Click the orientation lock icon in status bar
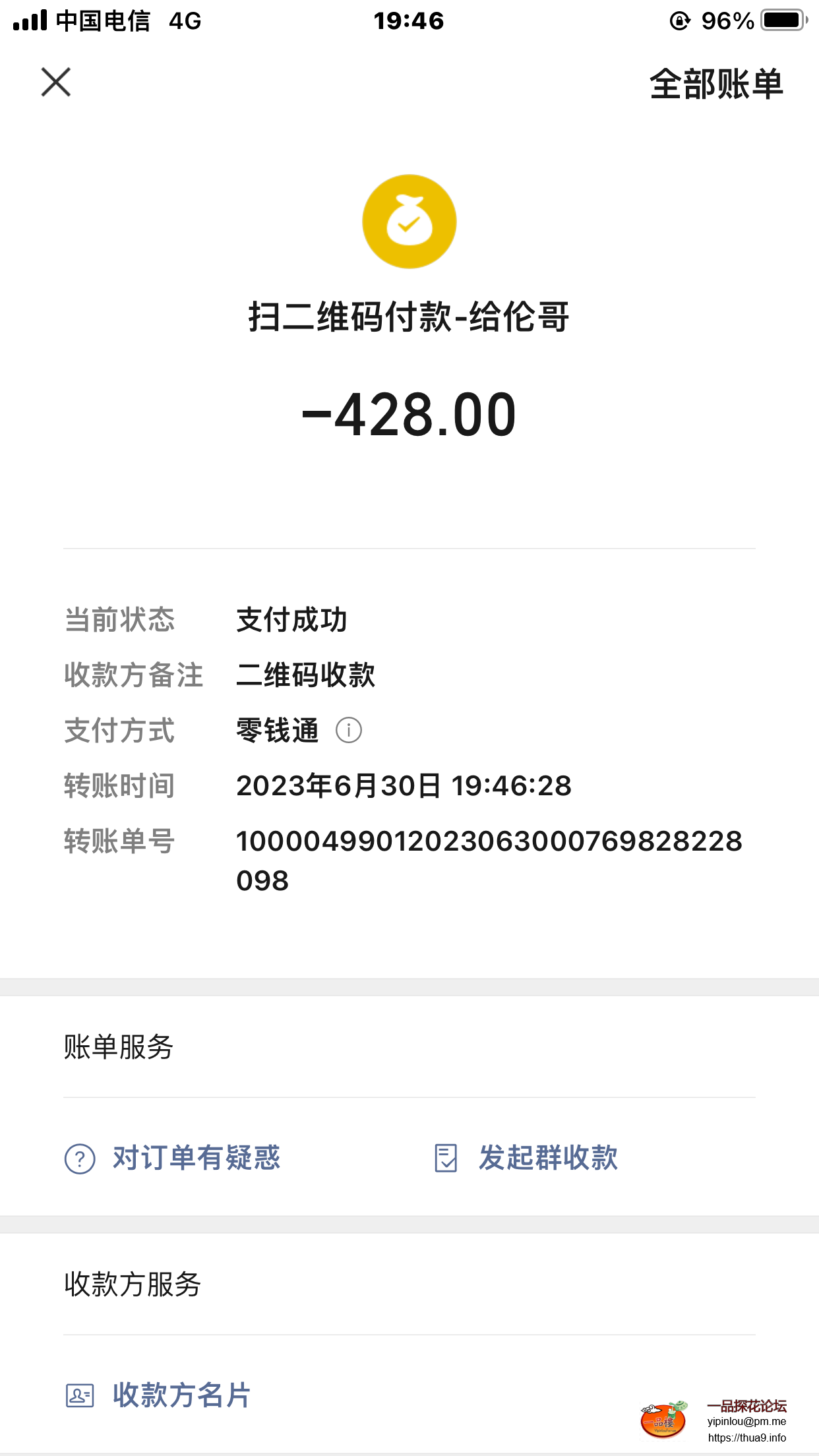The width and height of the screenshot is (819, 1456). click(679, 20)
